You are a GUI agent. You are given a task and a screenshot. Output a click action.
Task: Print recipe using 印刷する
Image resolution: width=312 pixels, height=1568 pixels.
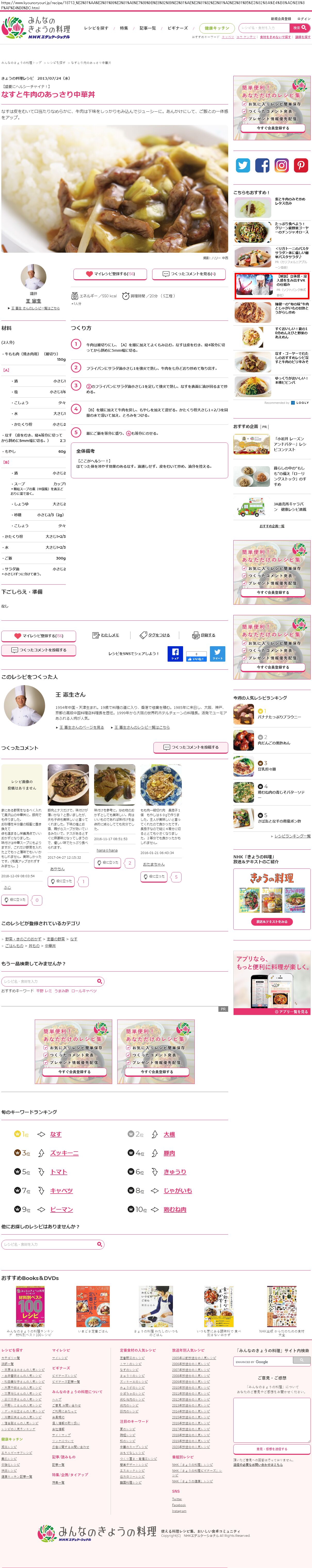[204, 635]
